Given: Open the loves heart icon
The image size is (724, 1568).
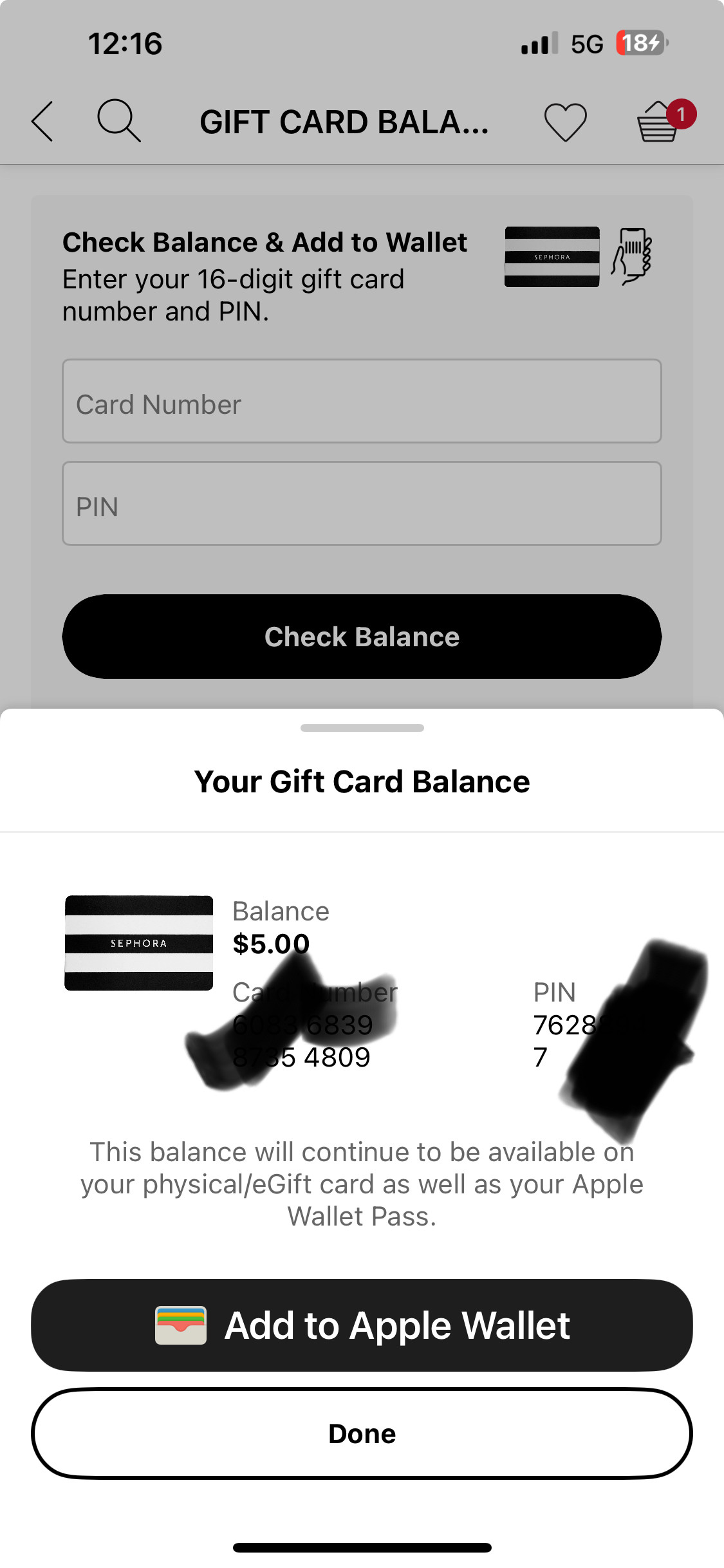Looking at the screenshot, I should tap(565, 122).
